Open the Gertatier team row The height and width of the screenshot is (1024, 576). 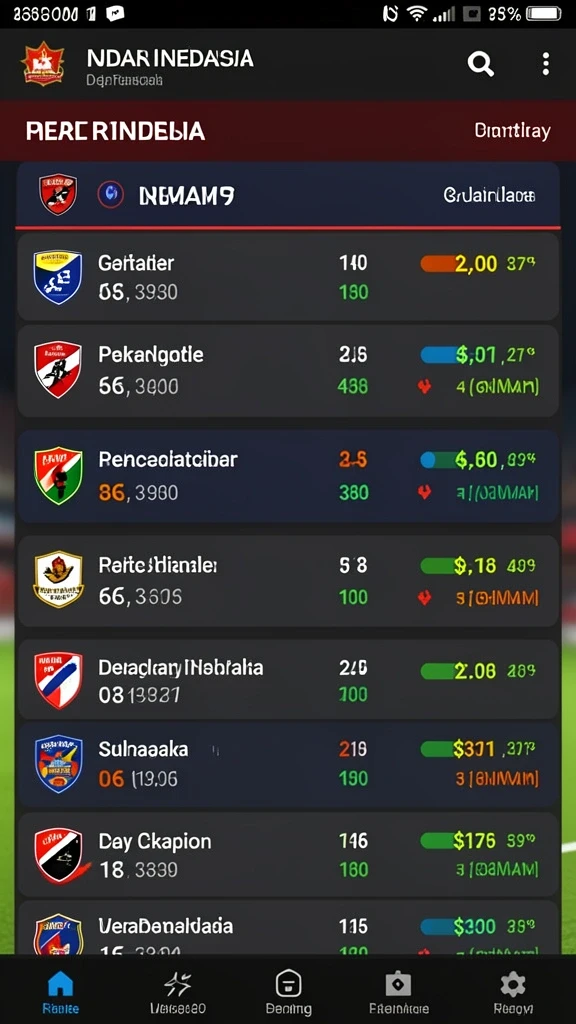(x=288, y=277)
